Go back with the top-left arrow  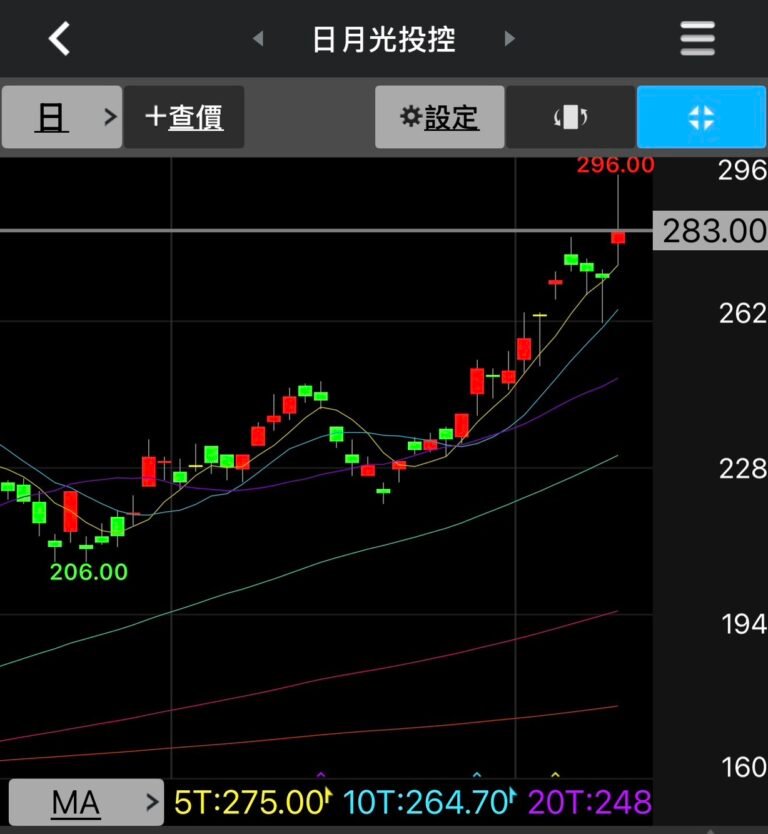pos(60,39)
